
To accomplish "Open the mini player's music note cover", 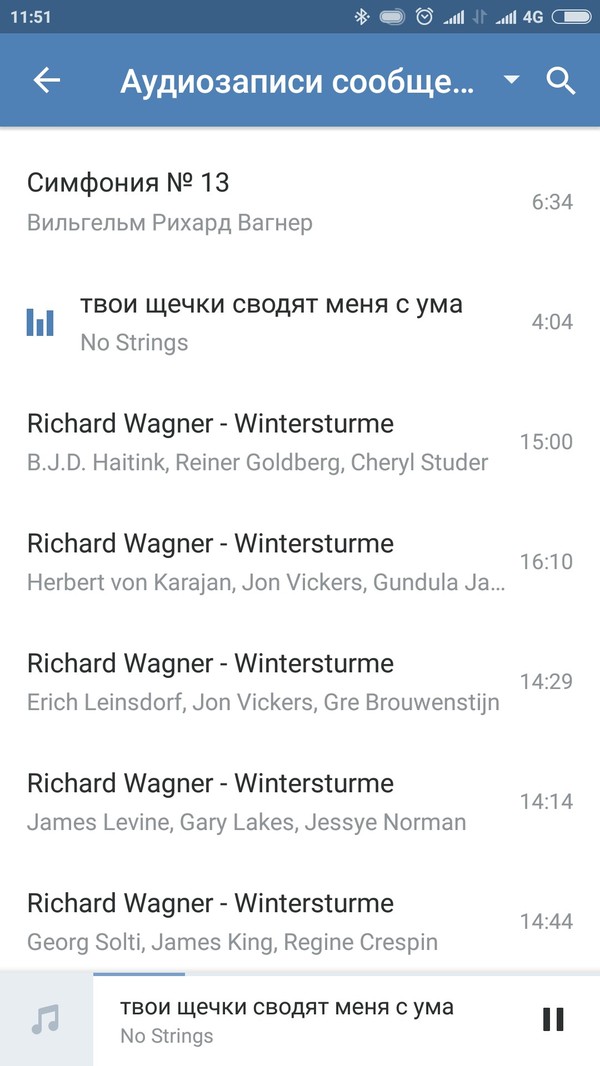I will tap(46, 1019).
